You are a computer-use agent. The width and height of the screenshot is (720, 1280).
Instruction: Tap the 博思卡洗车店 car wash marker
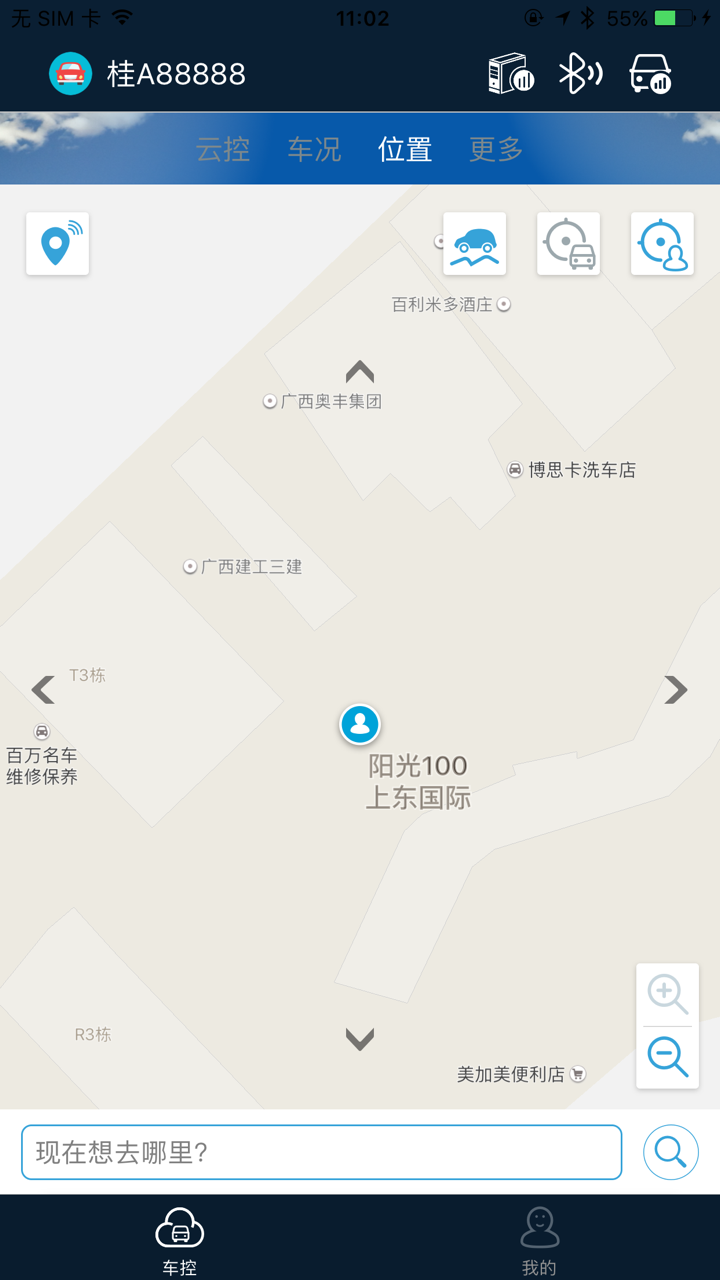pyautogui.click(x=513, y=469)
